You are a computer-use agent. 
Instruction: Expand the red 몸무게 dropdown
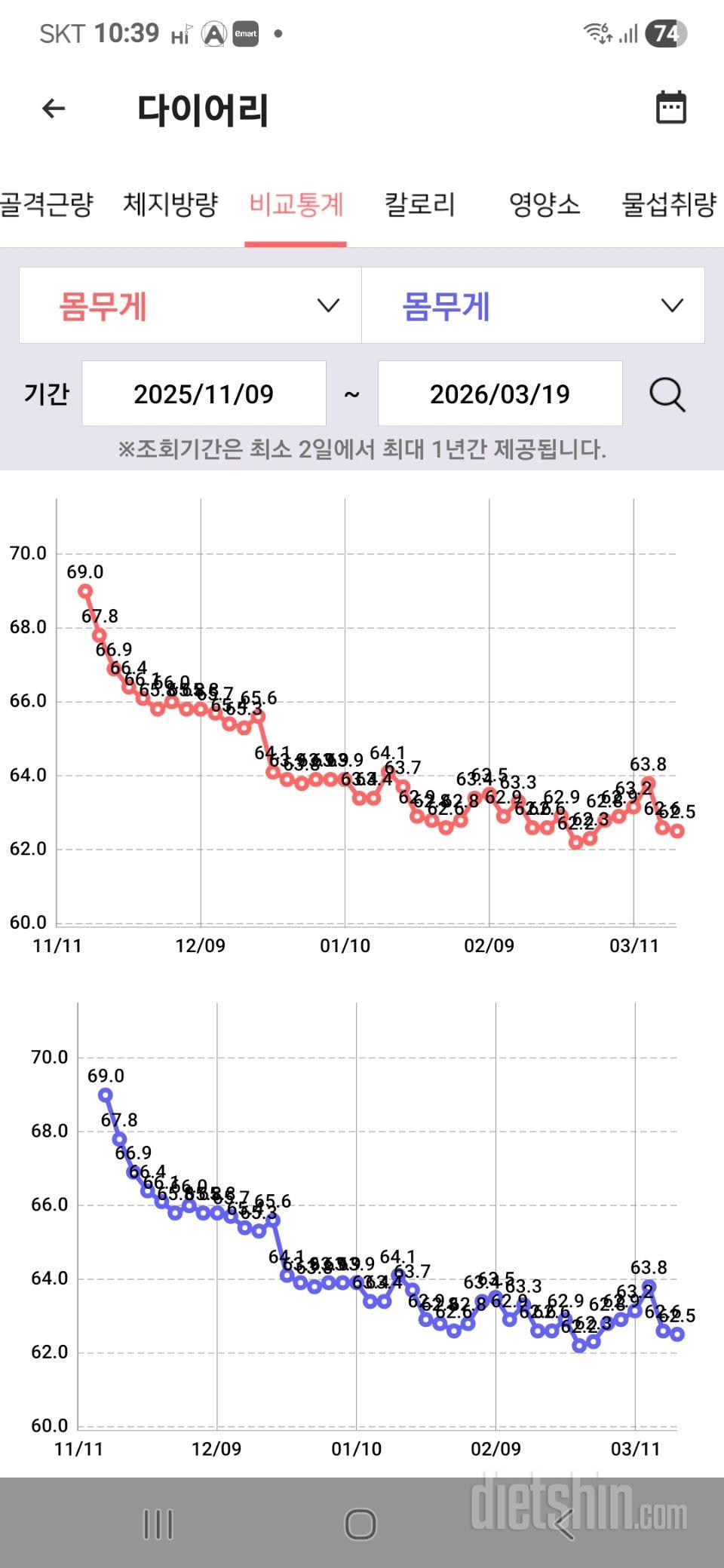(190, 306)
